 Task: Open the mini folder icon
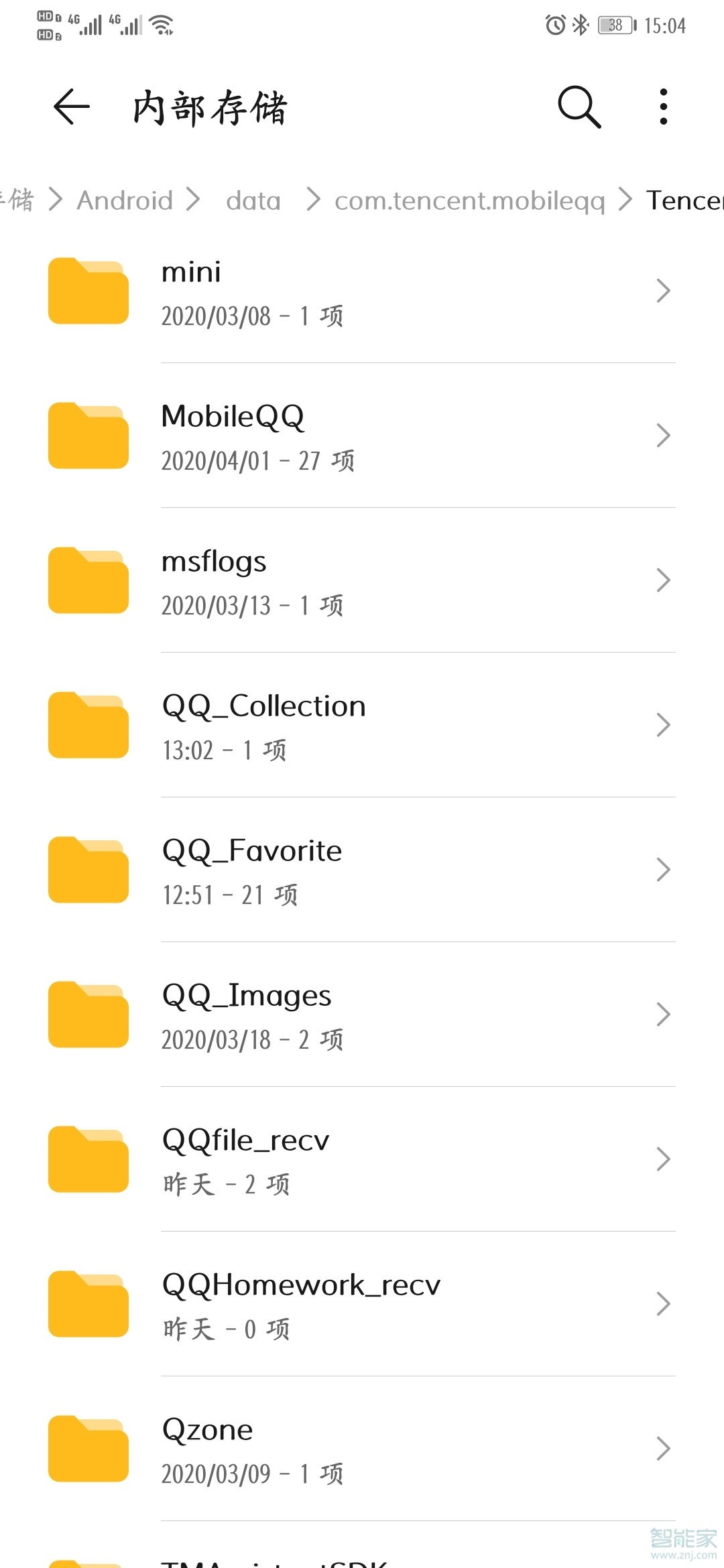(x=88, y=291)
